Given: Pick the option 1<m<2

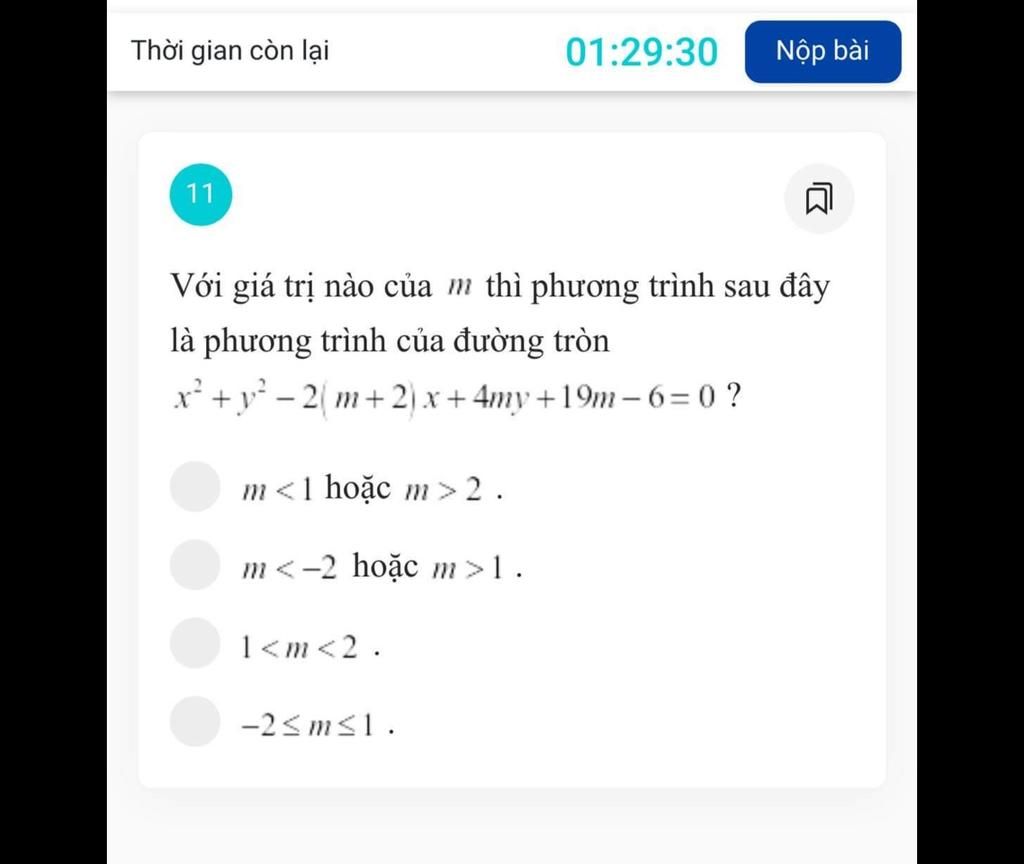Looking at the screenshot, I should coord(194,643).
